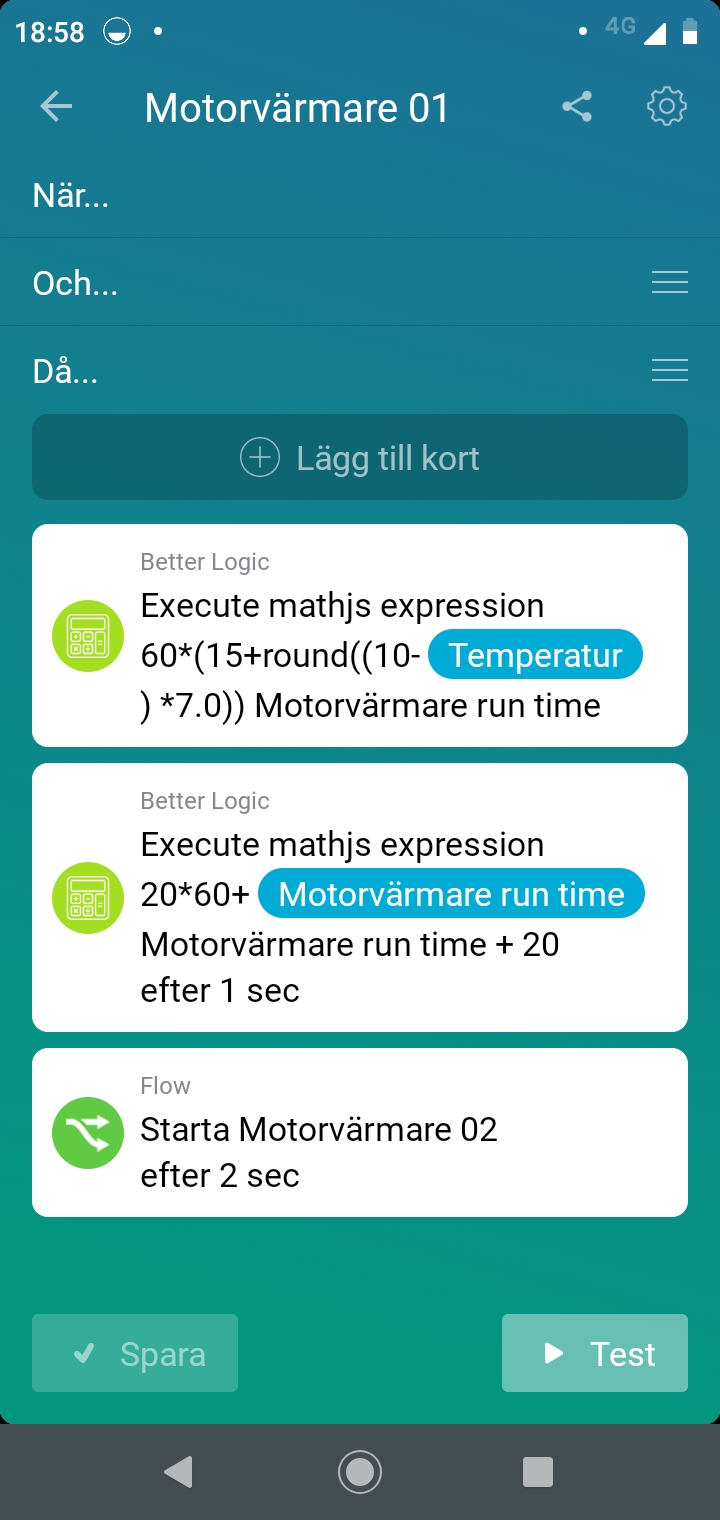Tap Lägg till kort to add card
This screenshot has width=720, height=1520.
point(360,458)
